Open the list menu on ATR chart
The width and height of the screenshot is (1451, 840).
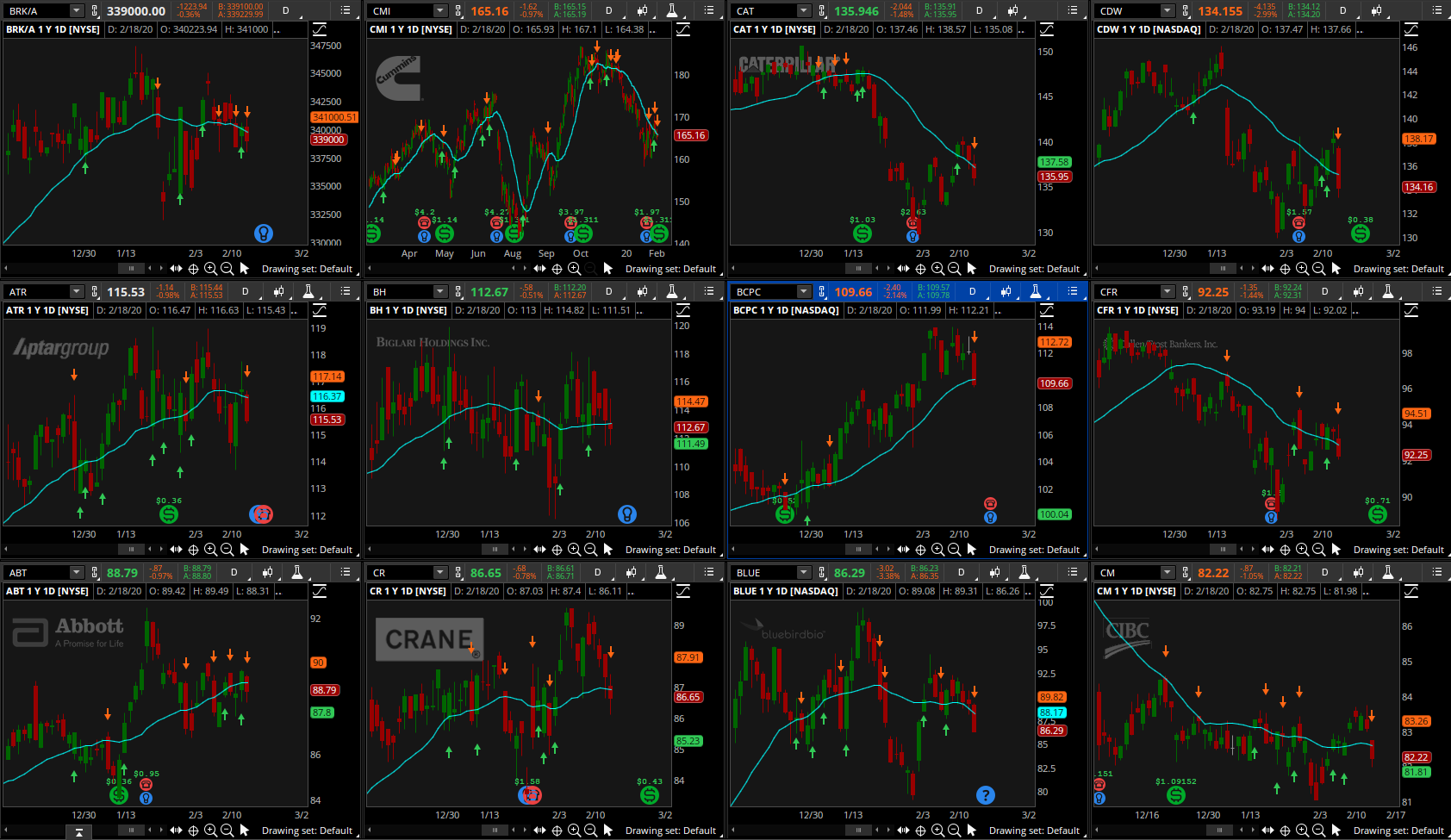point(346,291)
